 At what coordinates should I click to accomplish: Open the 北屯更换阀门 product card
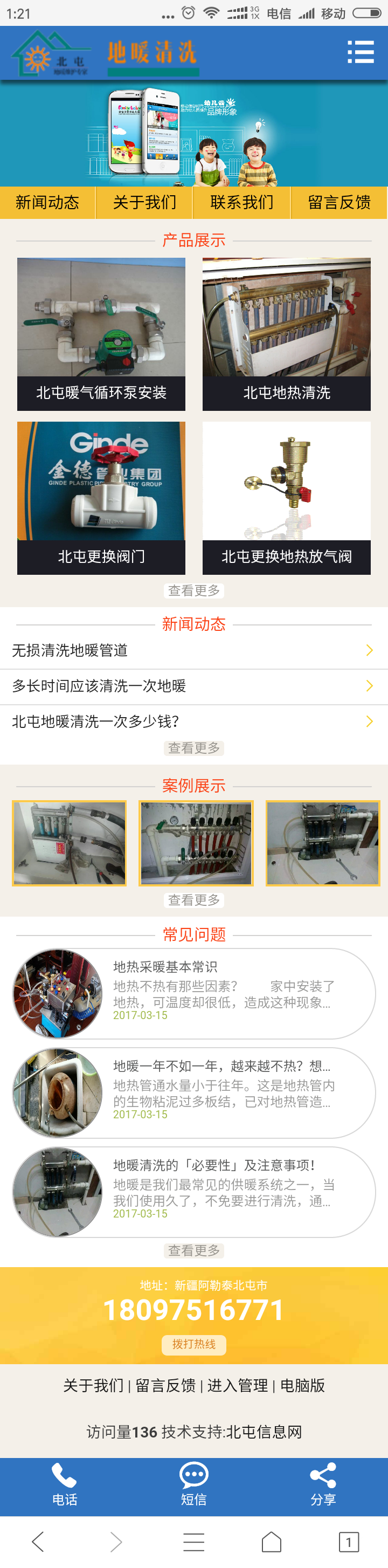click(101, 497)
